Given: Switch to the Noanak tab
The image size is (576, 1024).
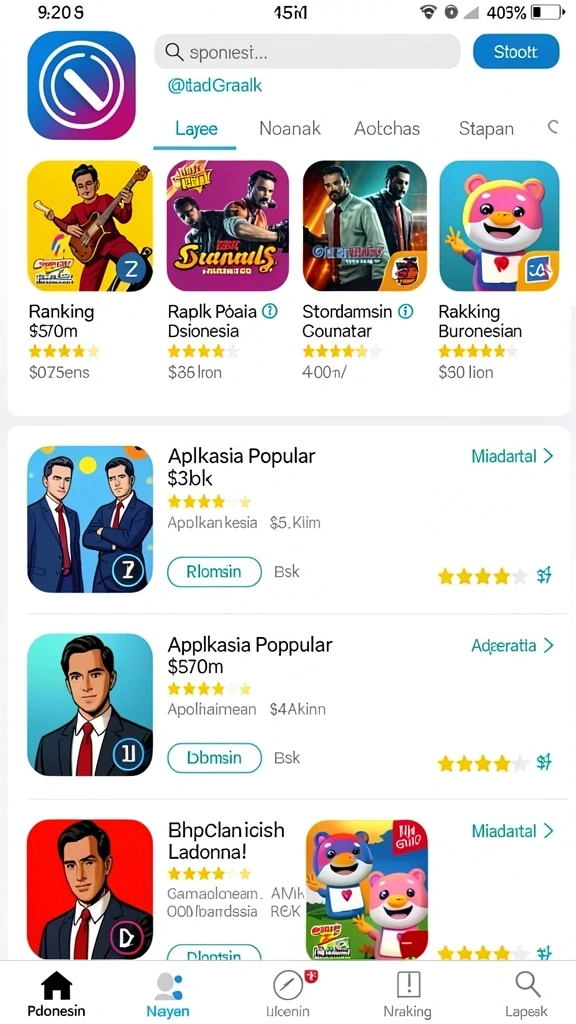Looking at the screenshot, I should click(290, 128).
